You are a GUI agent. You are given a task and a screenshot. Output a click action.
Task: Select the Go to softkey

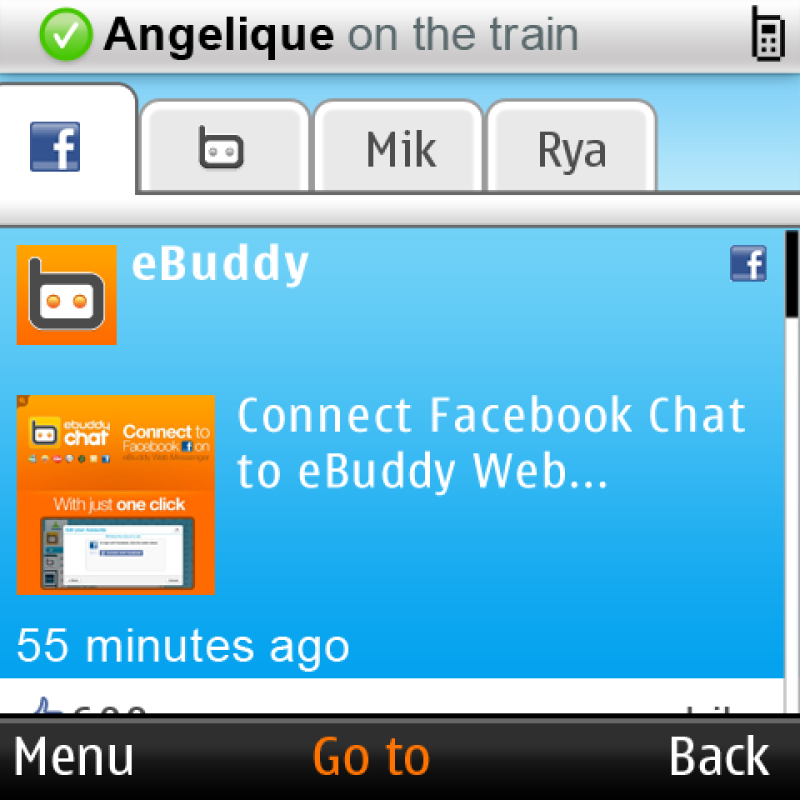tap(371, 757)
